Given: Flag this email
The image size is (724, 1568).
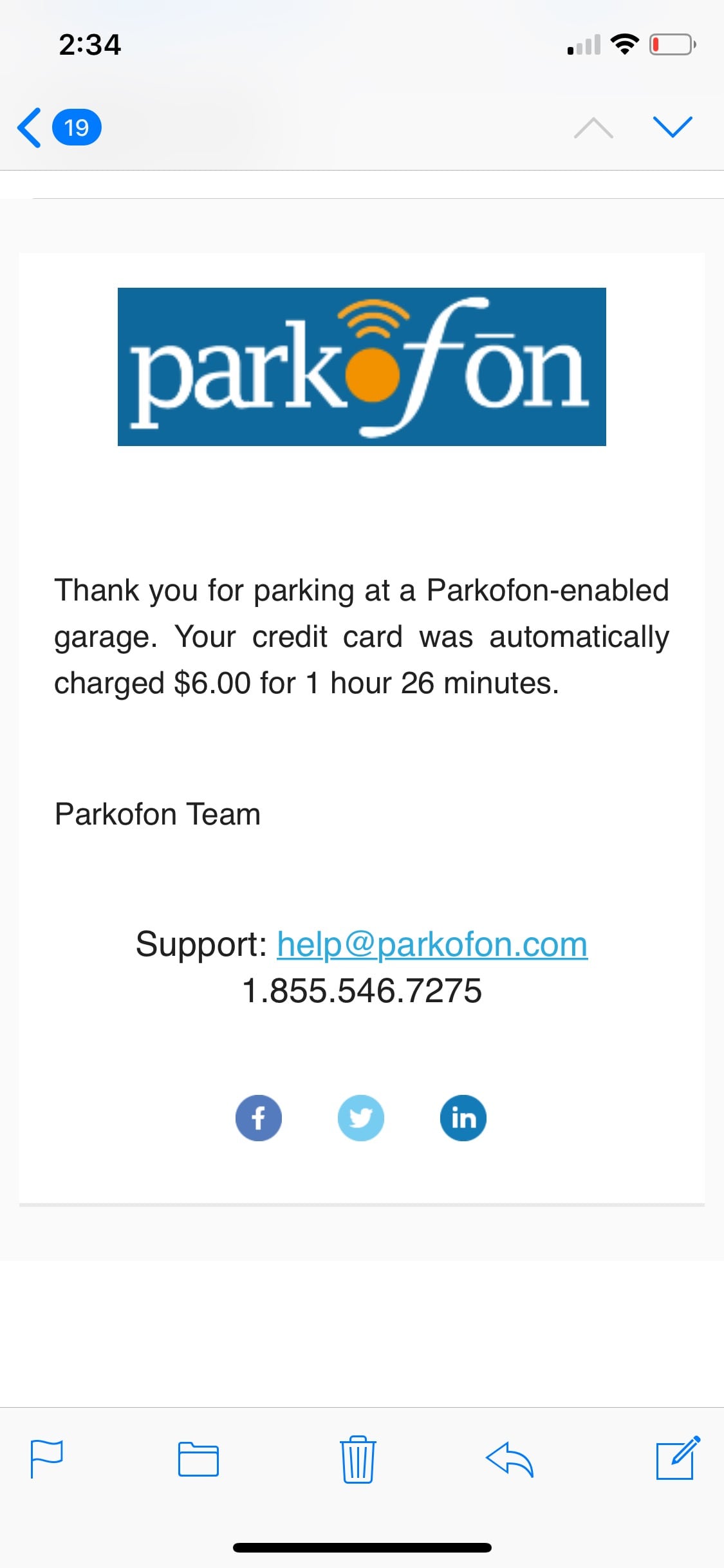Looking at the screenshot, I should [47, 1459].
